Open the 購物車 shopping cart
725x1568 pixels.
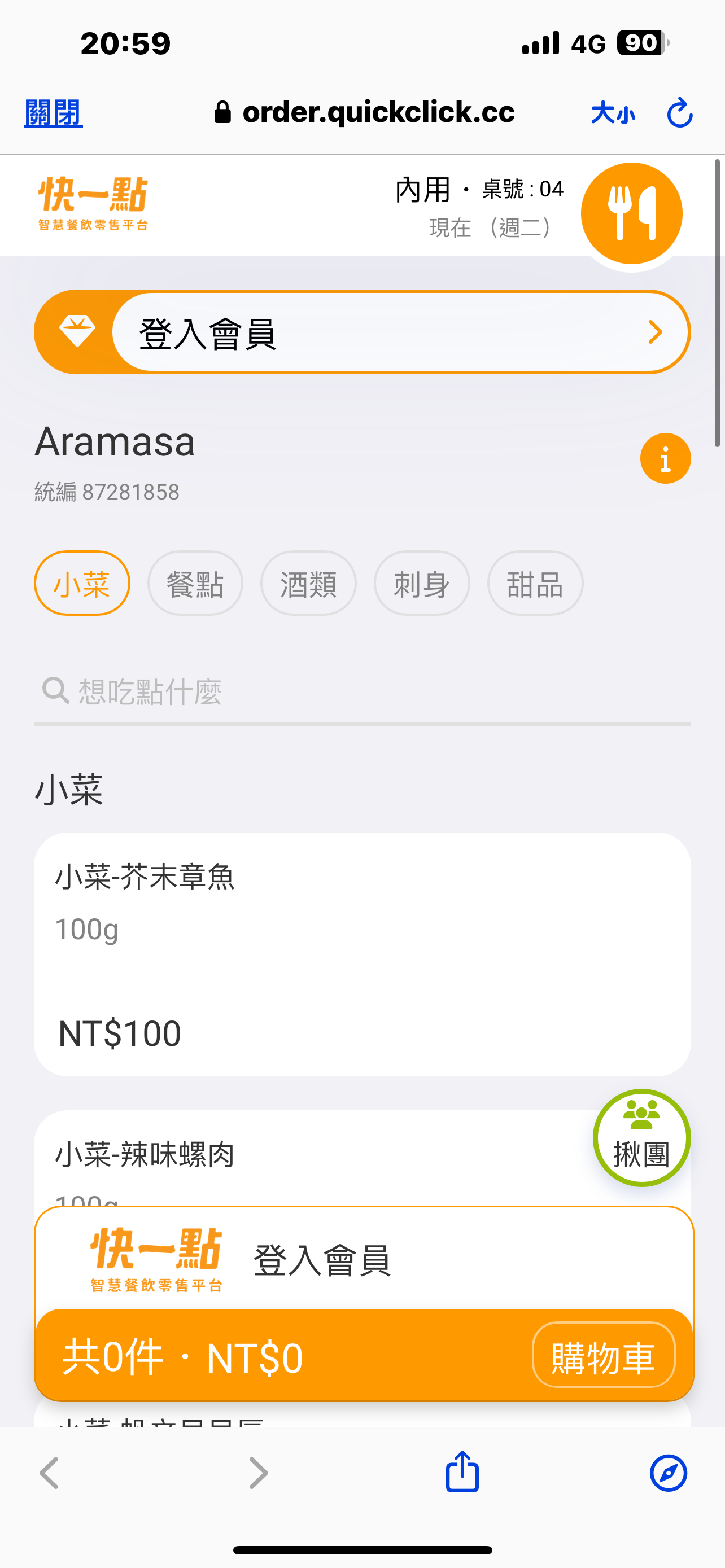[x=603, y=1355]
